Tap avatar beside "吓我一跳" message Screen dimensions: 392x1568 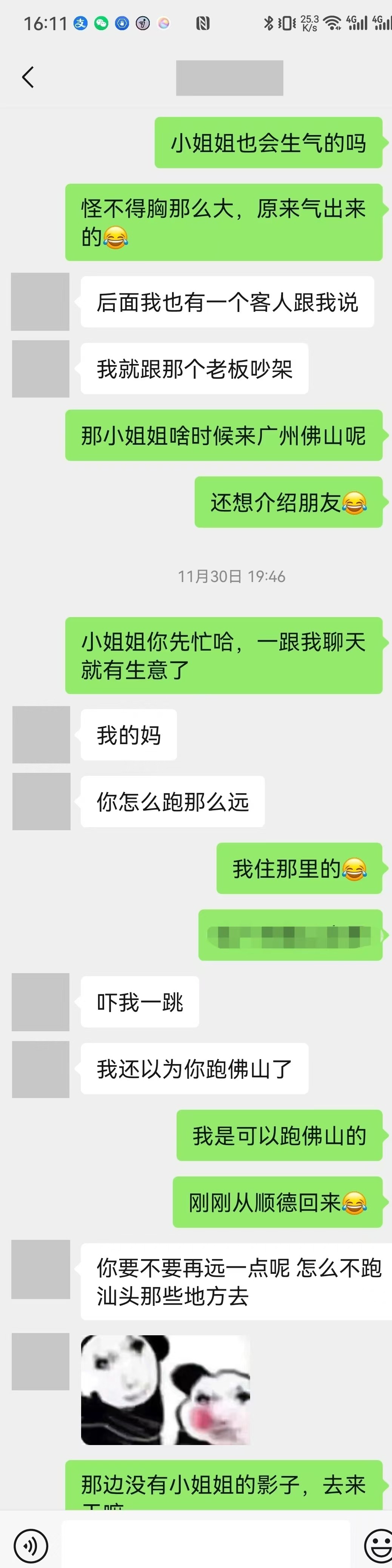(x=41, y=1002)
